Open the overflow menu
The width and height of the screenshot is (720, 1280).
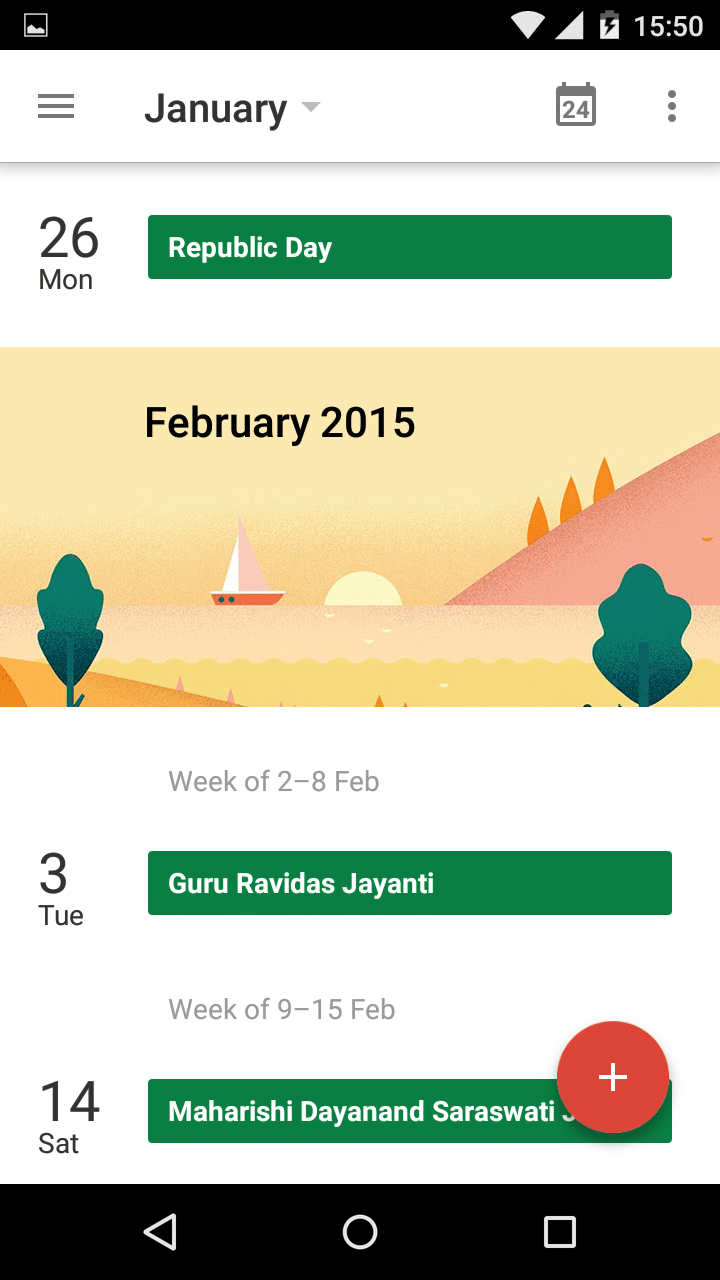pyautogui.click(x=672, y=106)
